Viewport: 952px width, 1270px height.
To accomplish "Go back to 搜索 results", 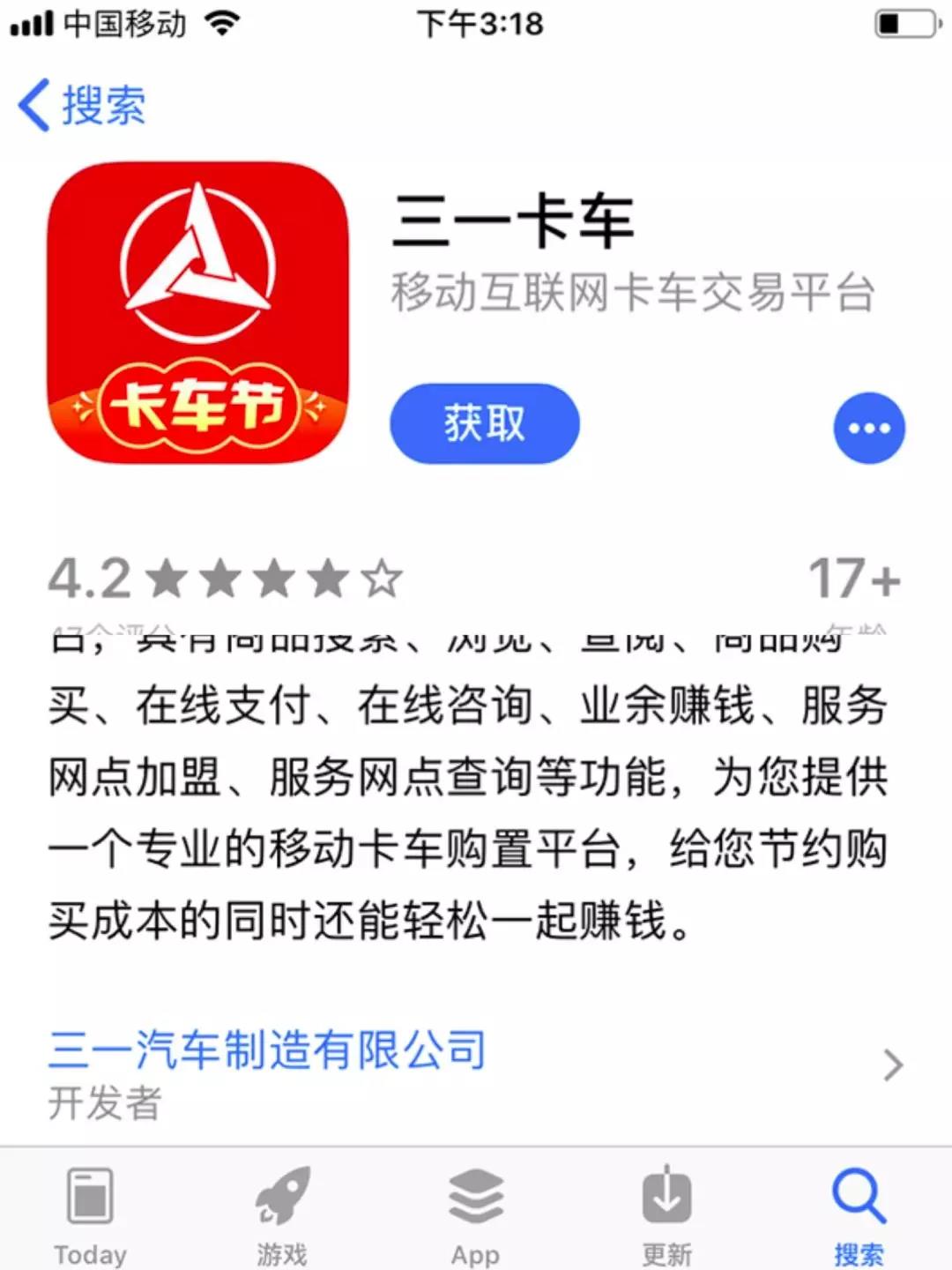I will [82, 106].
